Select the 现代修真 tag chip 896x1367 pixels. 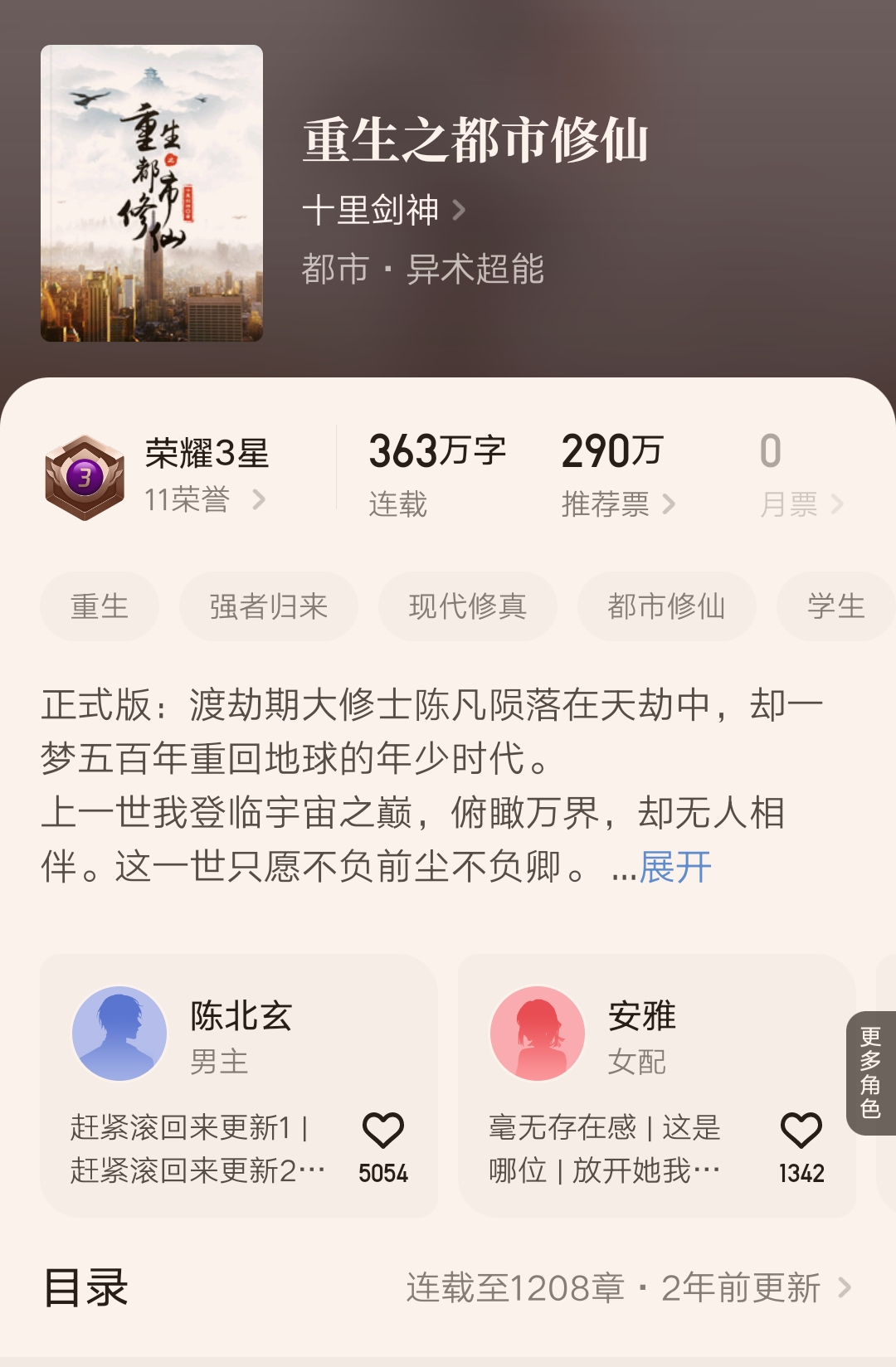(x=467, y=606)
